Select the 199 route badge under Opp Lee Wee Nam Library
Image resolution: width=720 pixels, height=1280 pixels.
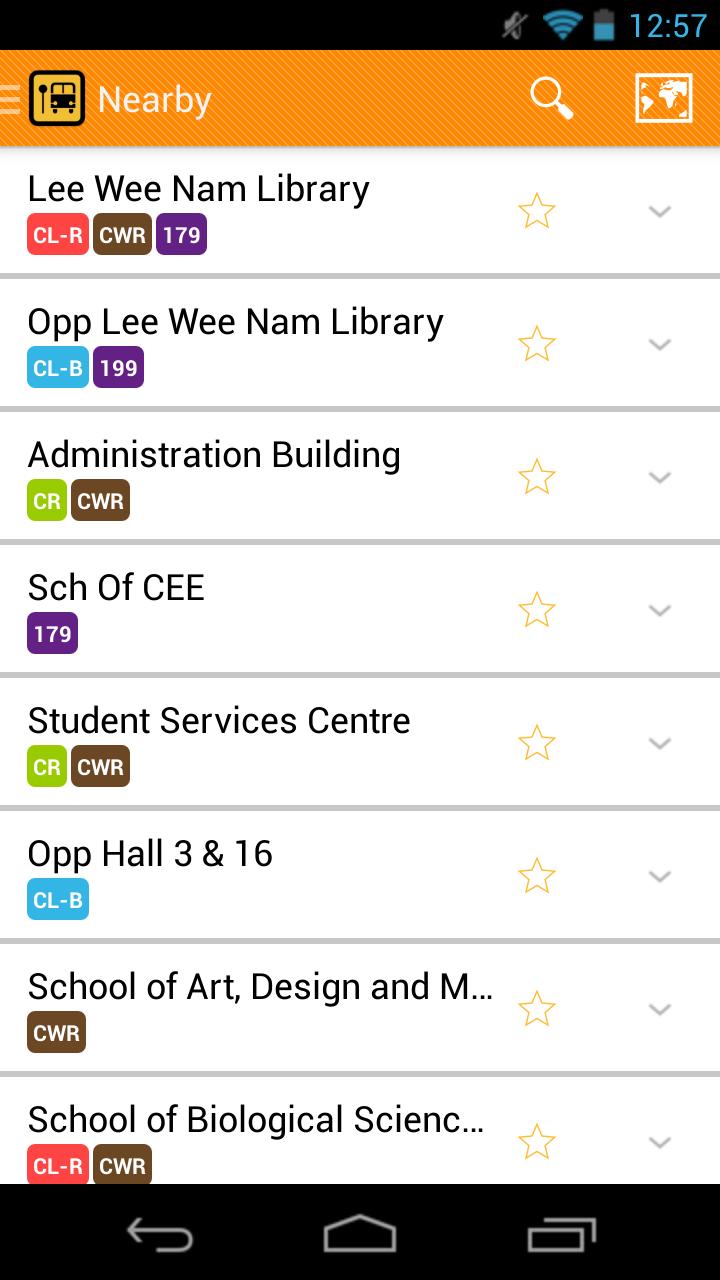click(x=117, y=367)
